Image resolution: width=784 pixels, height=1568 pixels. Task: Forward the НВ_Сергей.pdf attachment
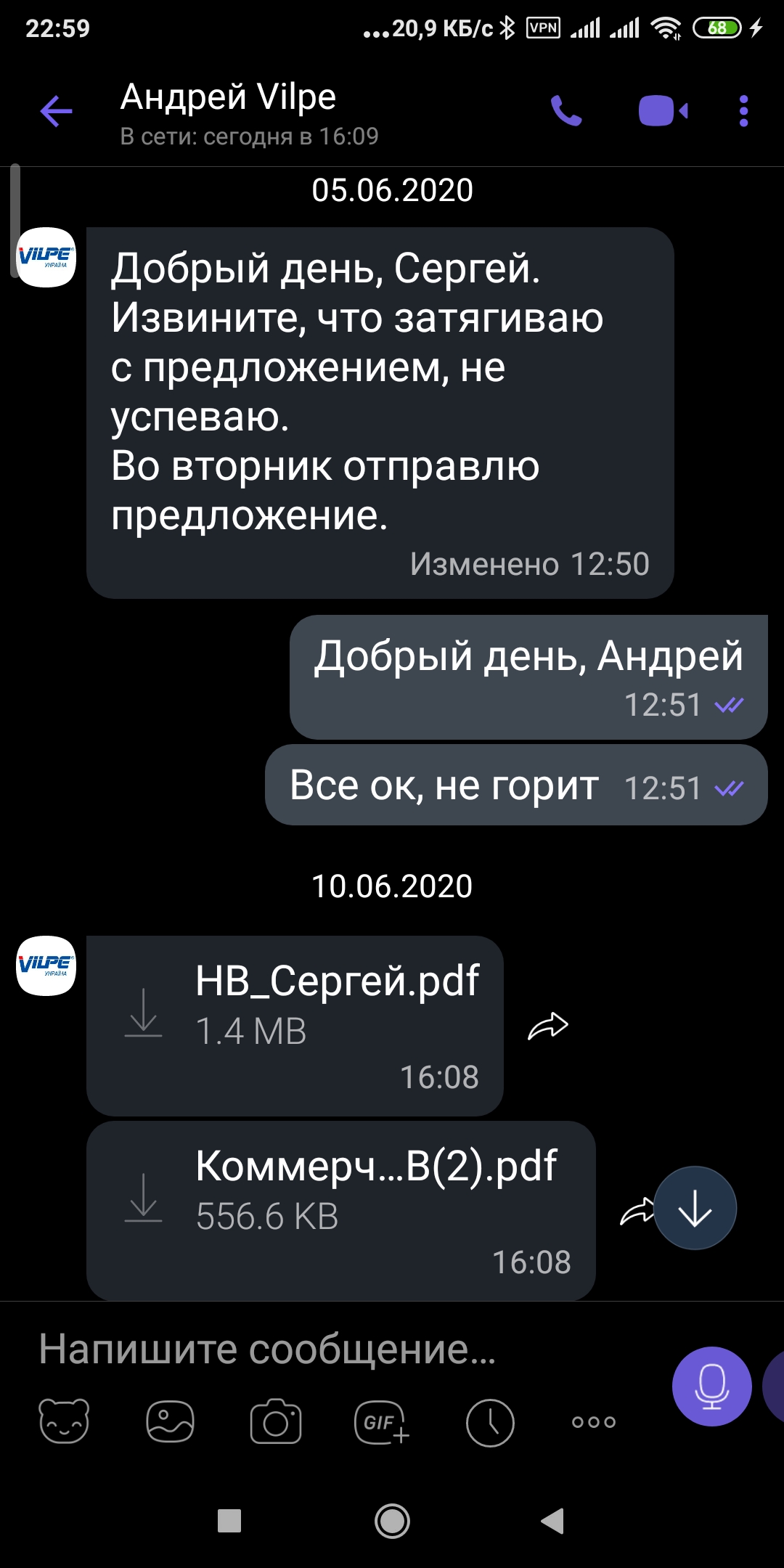tap(548, 1026)
